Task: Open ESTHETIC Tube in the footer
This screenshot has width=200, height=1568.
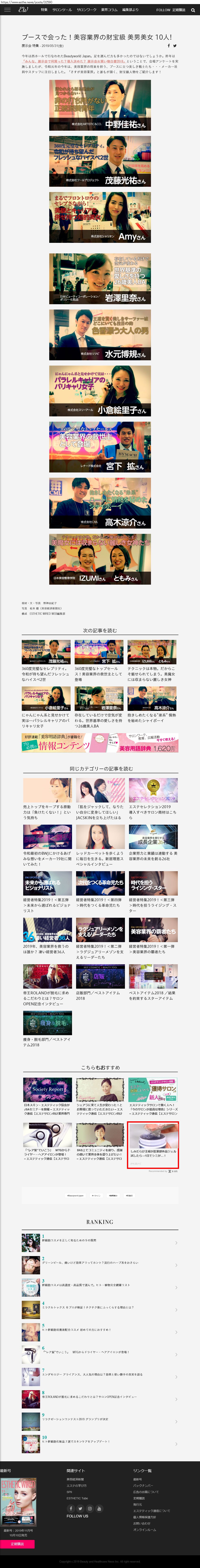Action: [x=77, y=1498]
